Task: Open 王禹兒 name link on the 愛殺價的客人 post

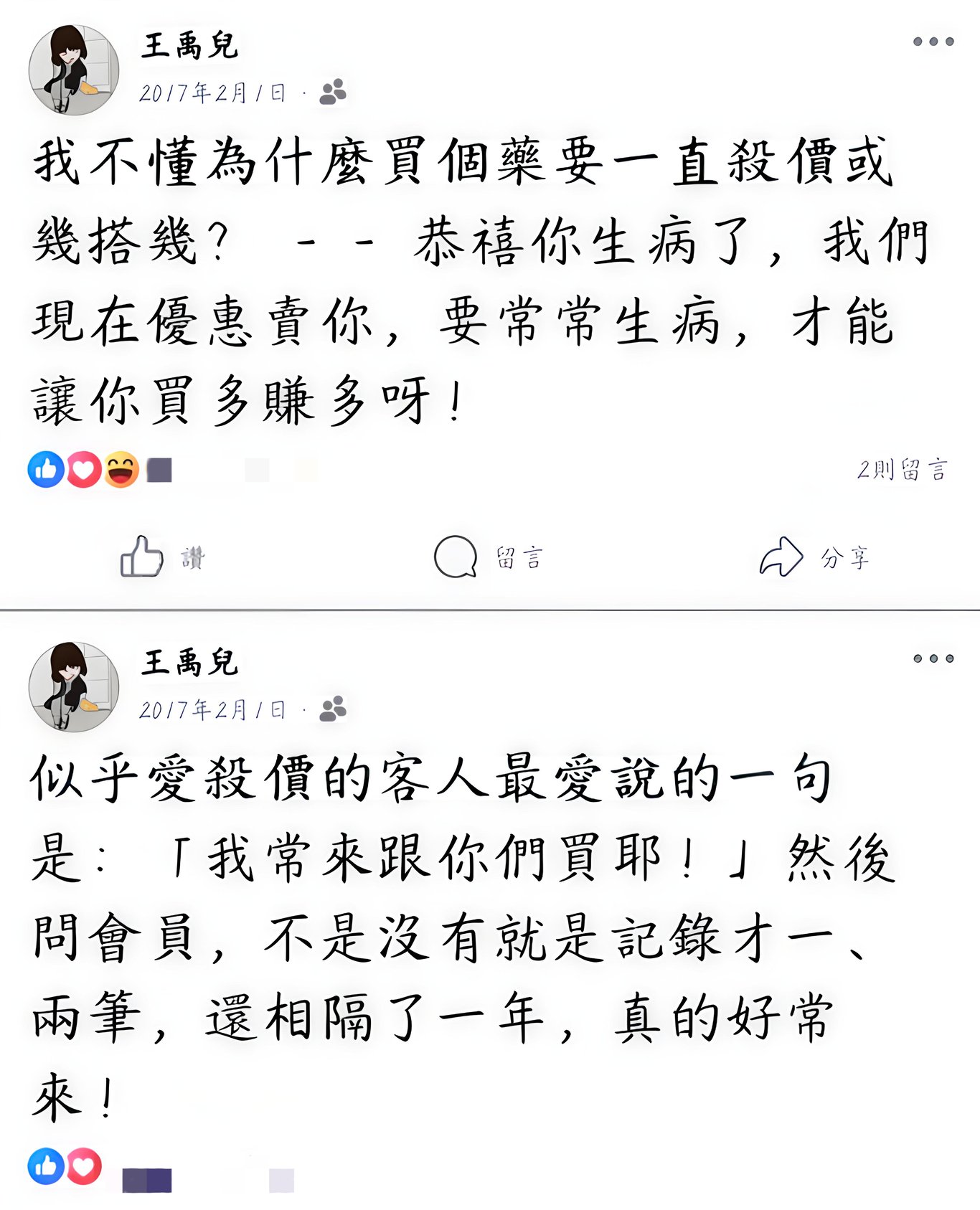Action: (189, 661)
